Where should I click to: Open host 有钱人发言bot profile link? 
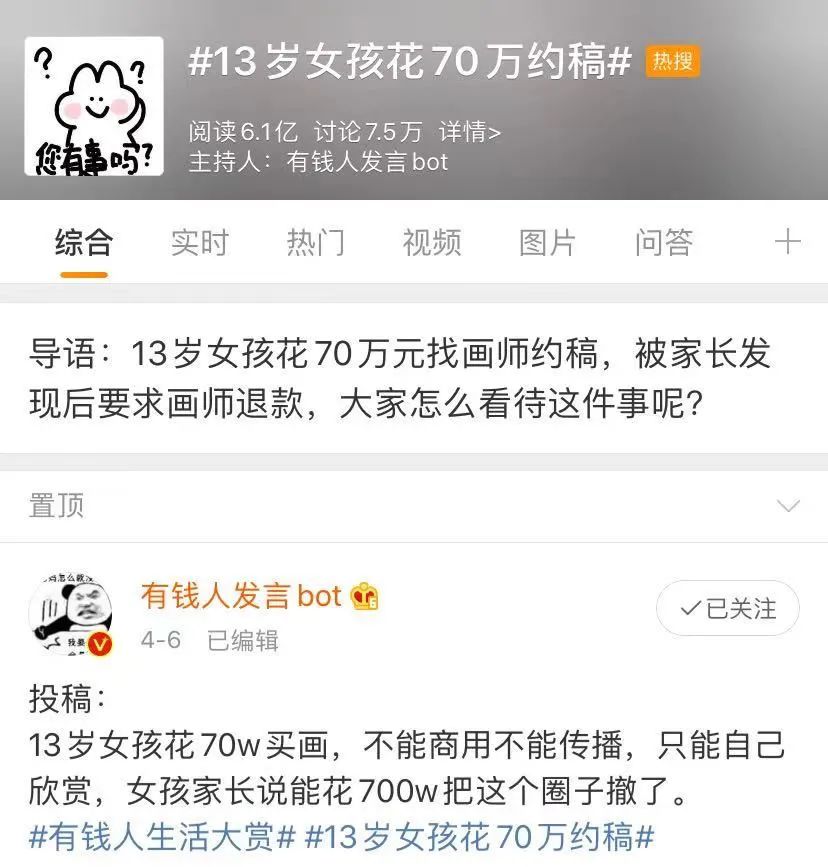point(367,162)
